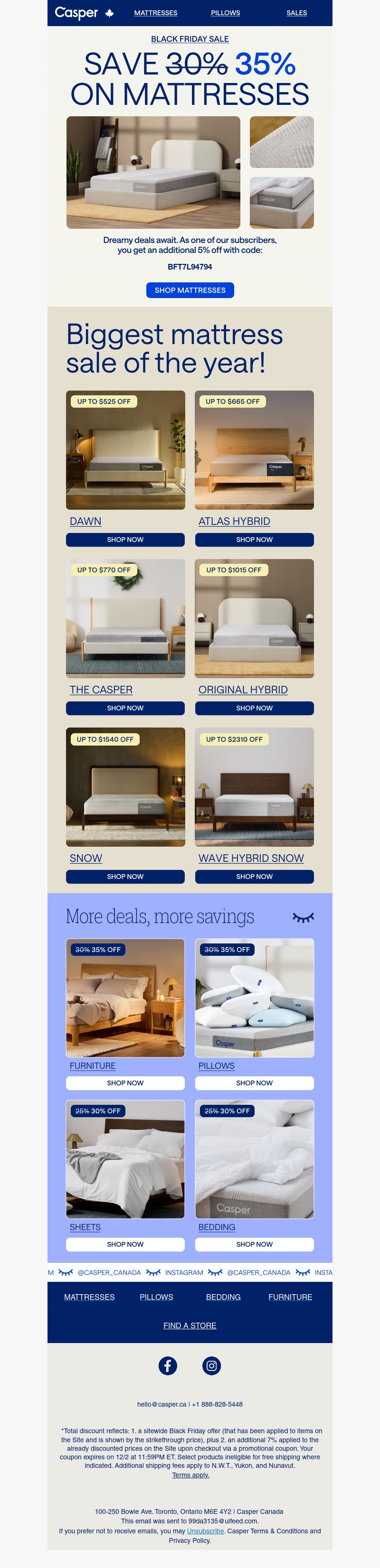380x1568 pixels.
Task: Open the Wave Hybrid Snow link
Action: coord(251,858)
